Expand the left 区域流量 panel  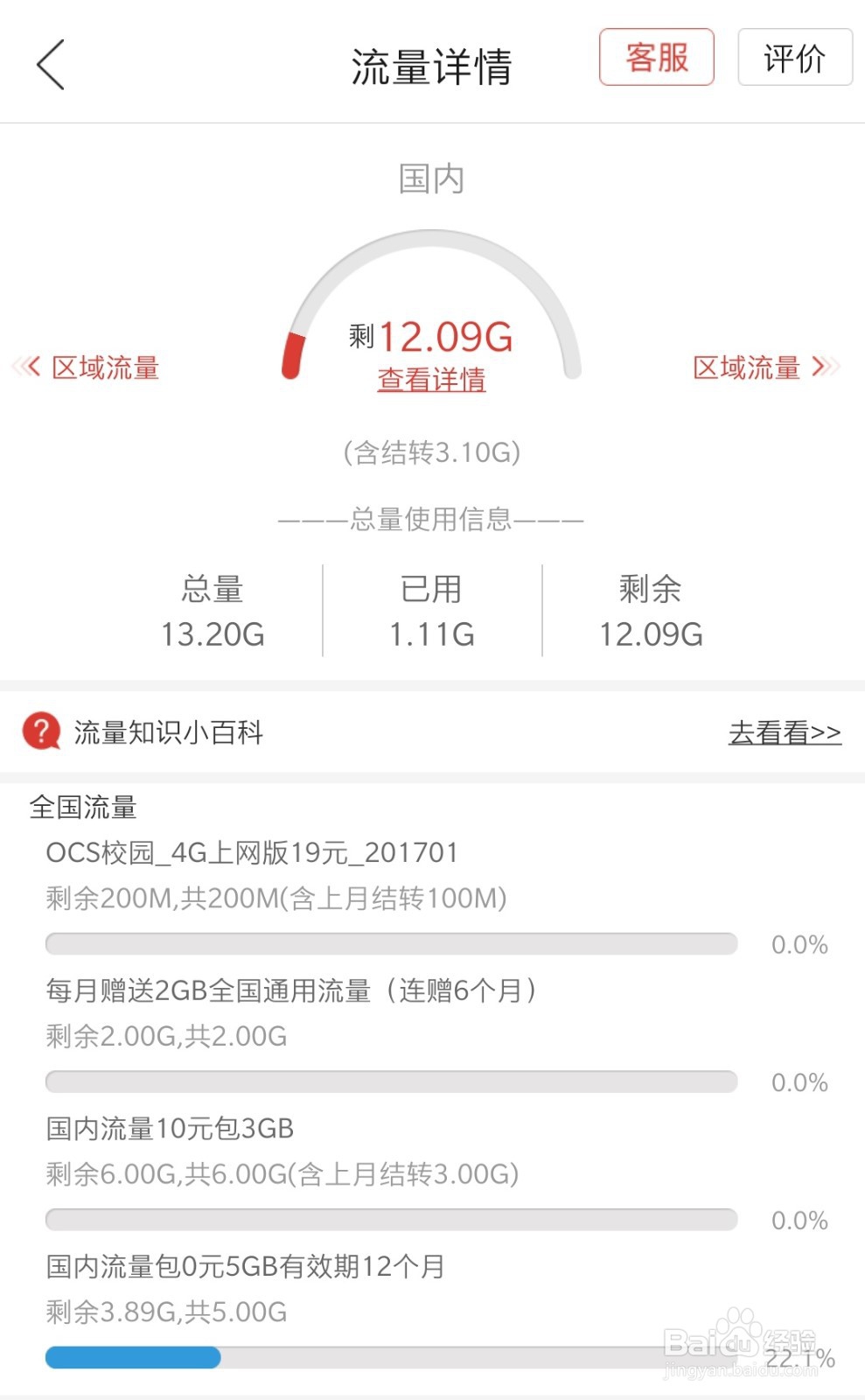(x=105, y=367)
